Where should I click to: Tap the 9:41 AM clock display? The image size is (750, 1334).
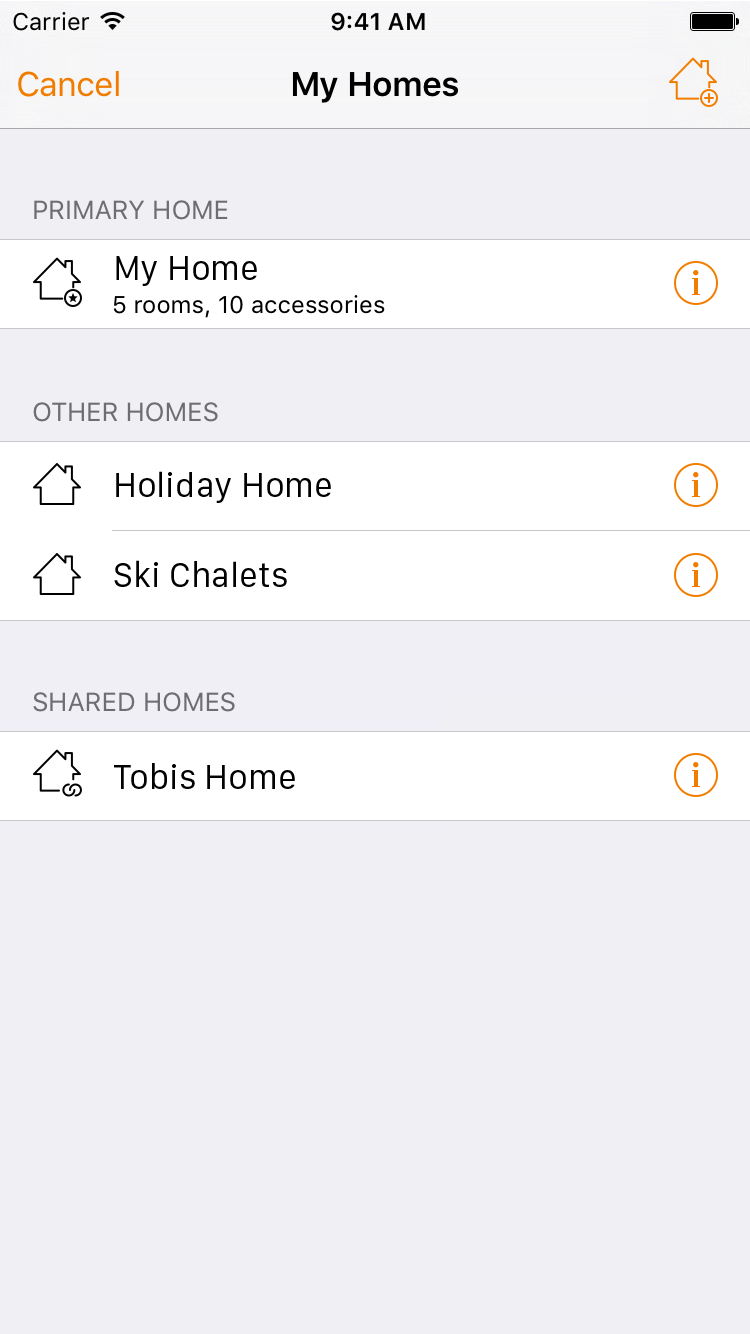click(x=378, y=21)
